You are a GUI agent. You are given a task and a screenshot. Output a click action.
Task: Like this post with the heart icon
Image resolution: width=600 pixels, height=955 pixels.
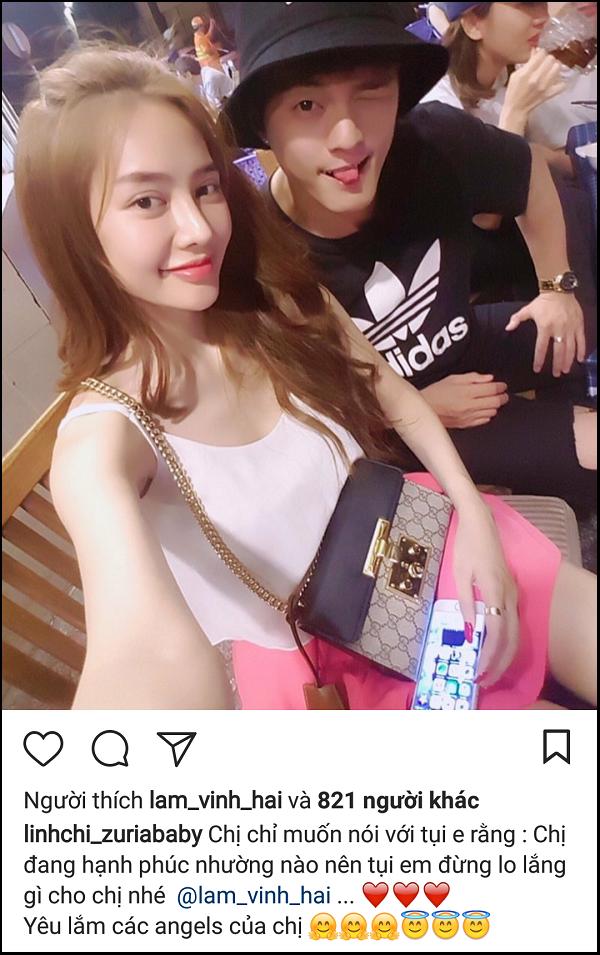42,748
